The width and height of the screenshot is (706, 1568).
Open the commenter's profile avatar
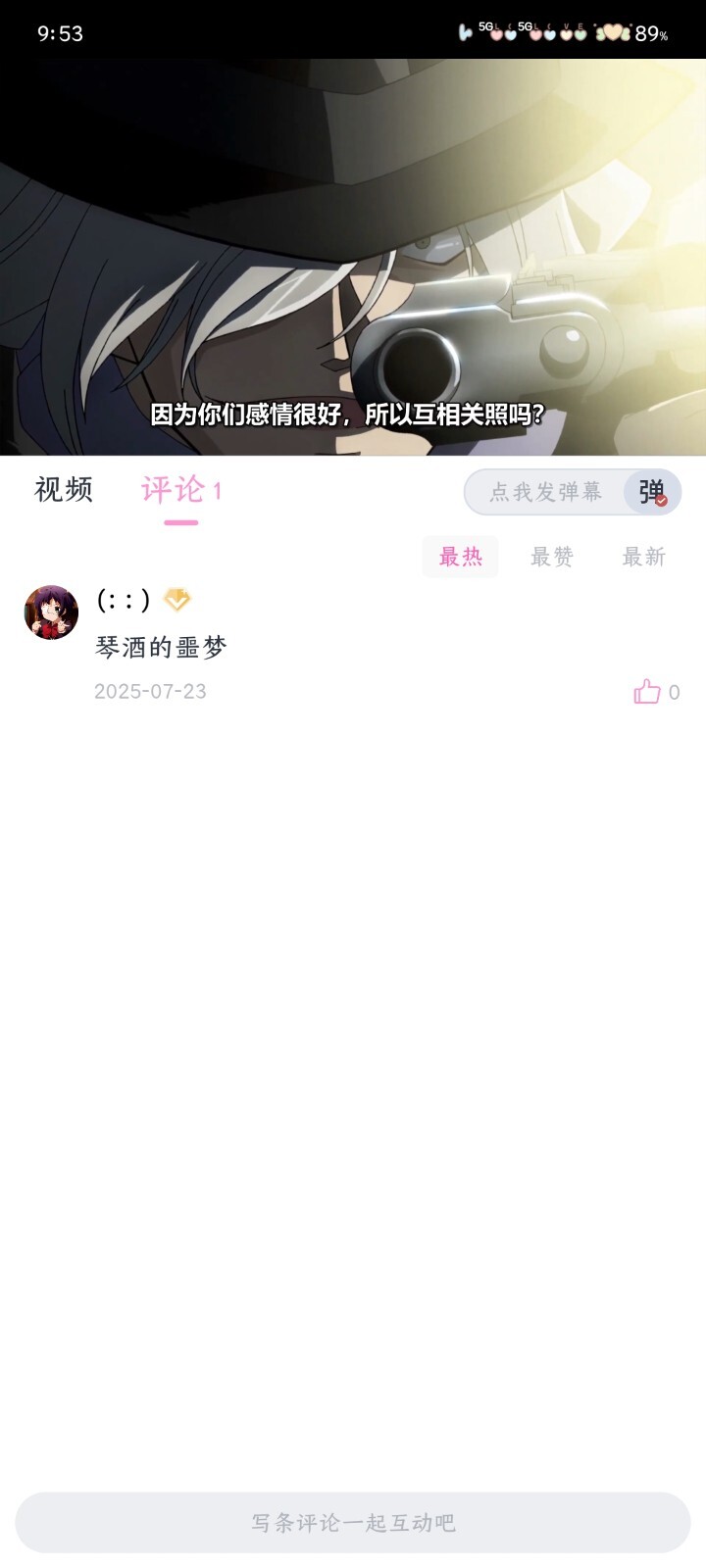click(51, 612)
